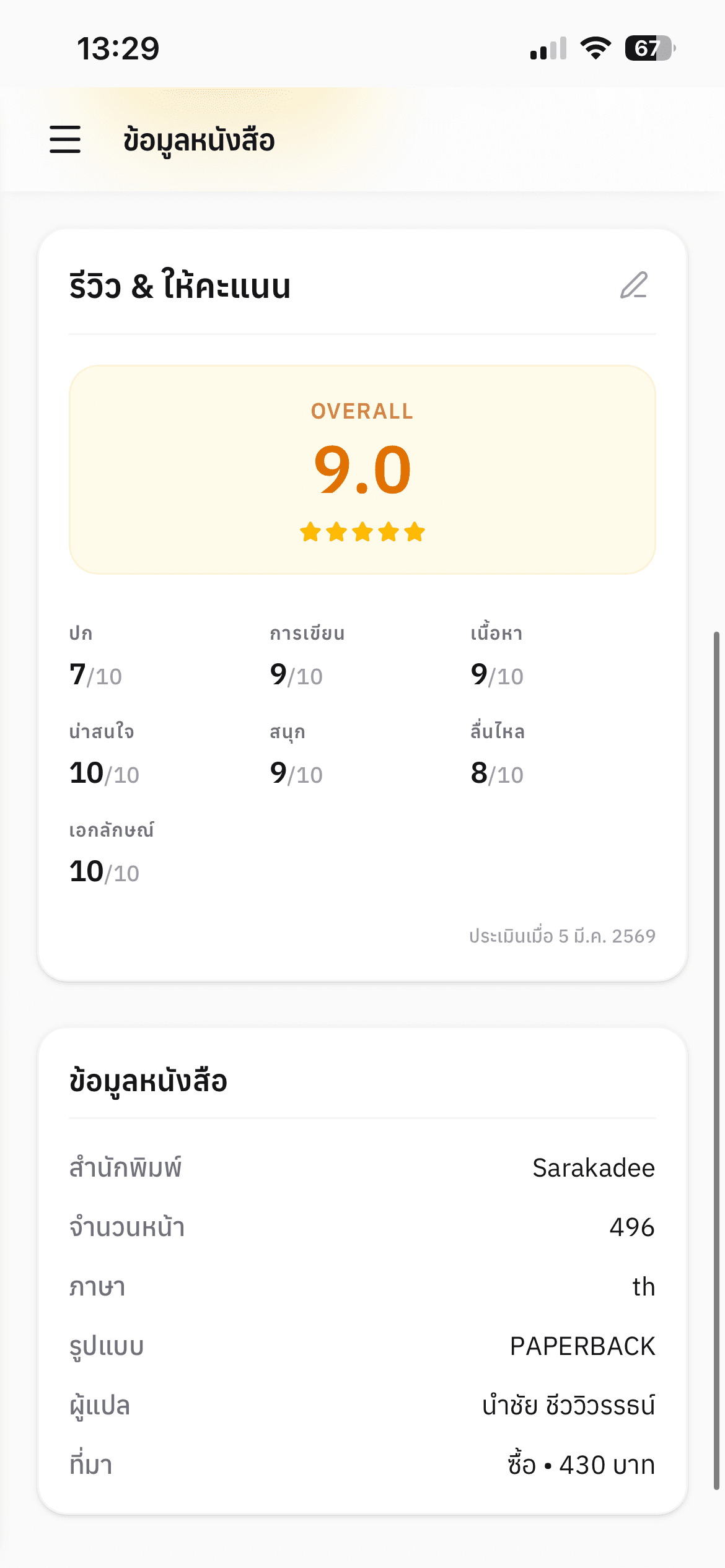Edit the review and rating scores
This screenshot has width=725, height=1568.
(634, 285)
